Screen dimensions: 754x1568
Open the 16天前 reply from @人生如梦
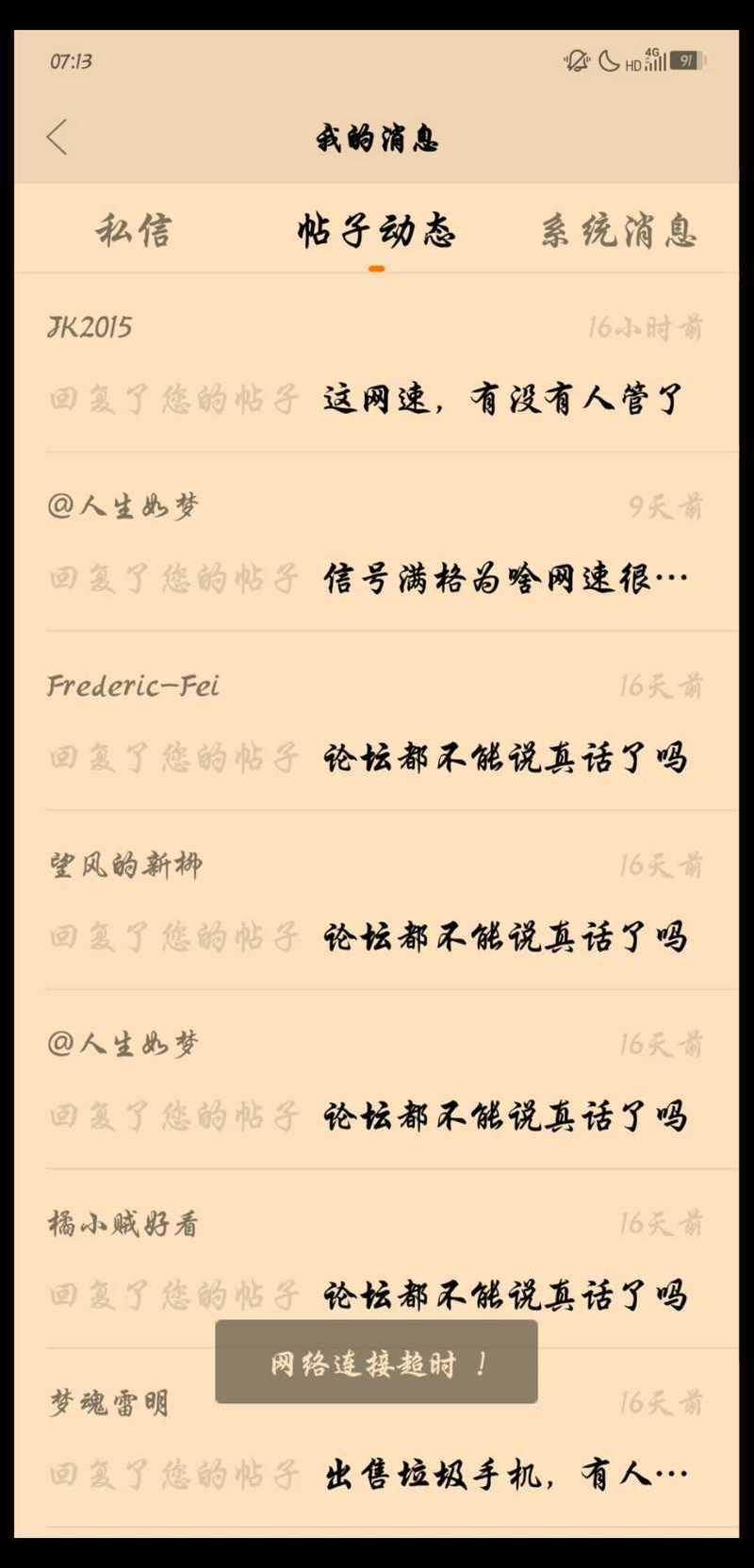click(x=377, y=1081)
